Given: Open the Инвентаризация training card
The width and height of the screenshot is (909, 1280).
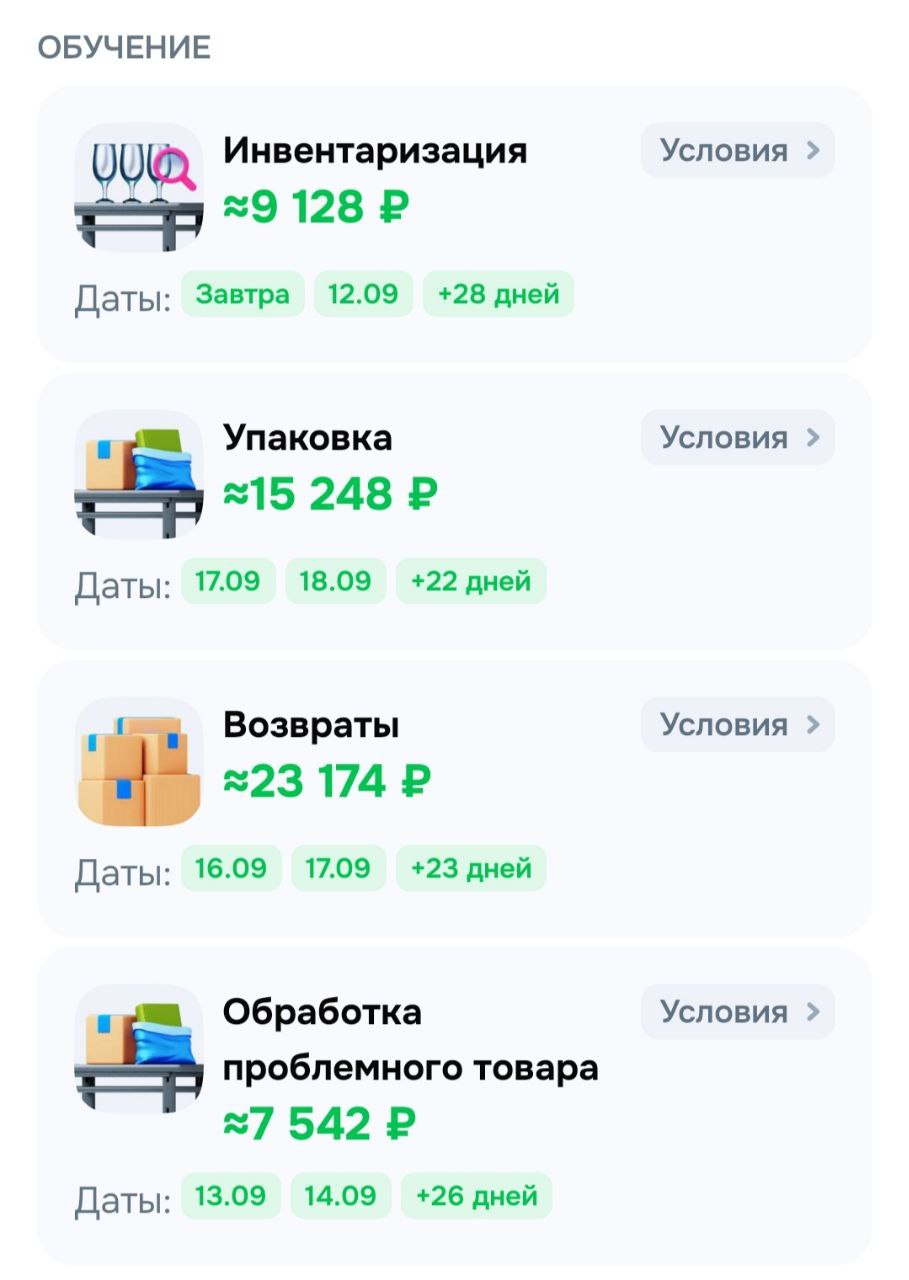Looking at the screenshot, I should [x=374, y=152].
